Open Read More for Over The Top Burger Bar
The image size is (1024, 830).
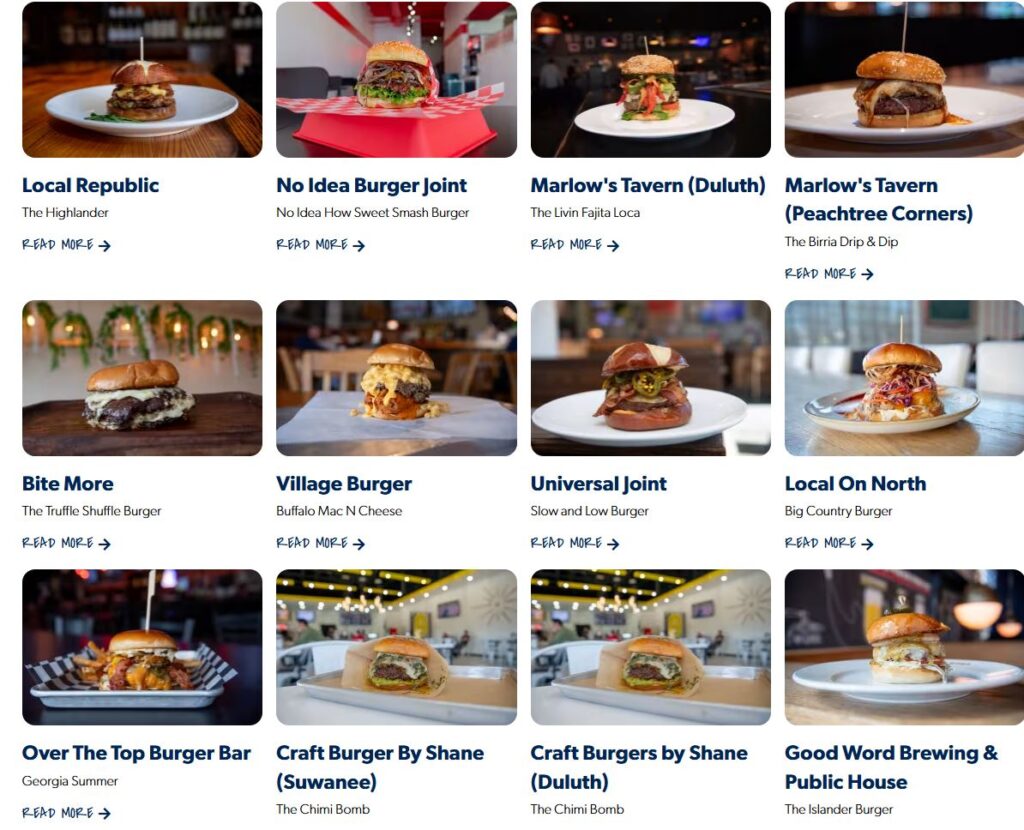66,813
